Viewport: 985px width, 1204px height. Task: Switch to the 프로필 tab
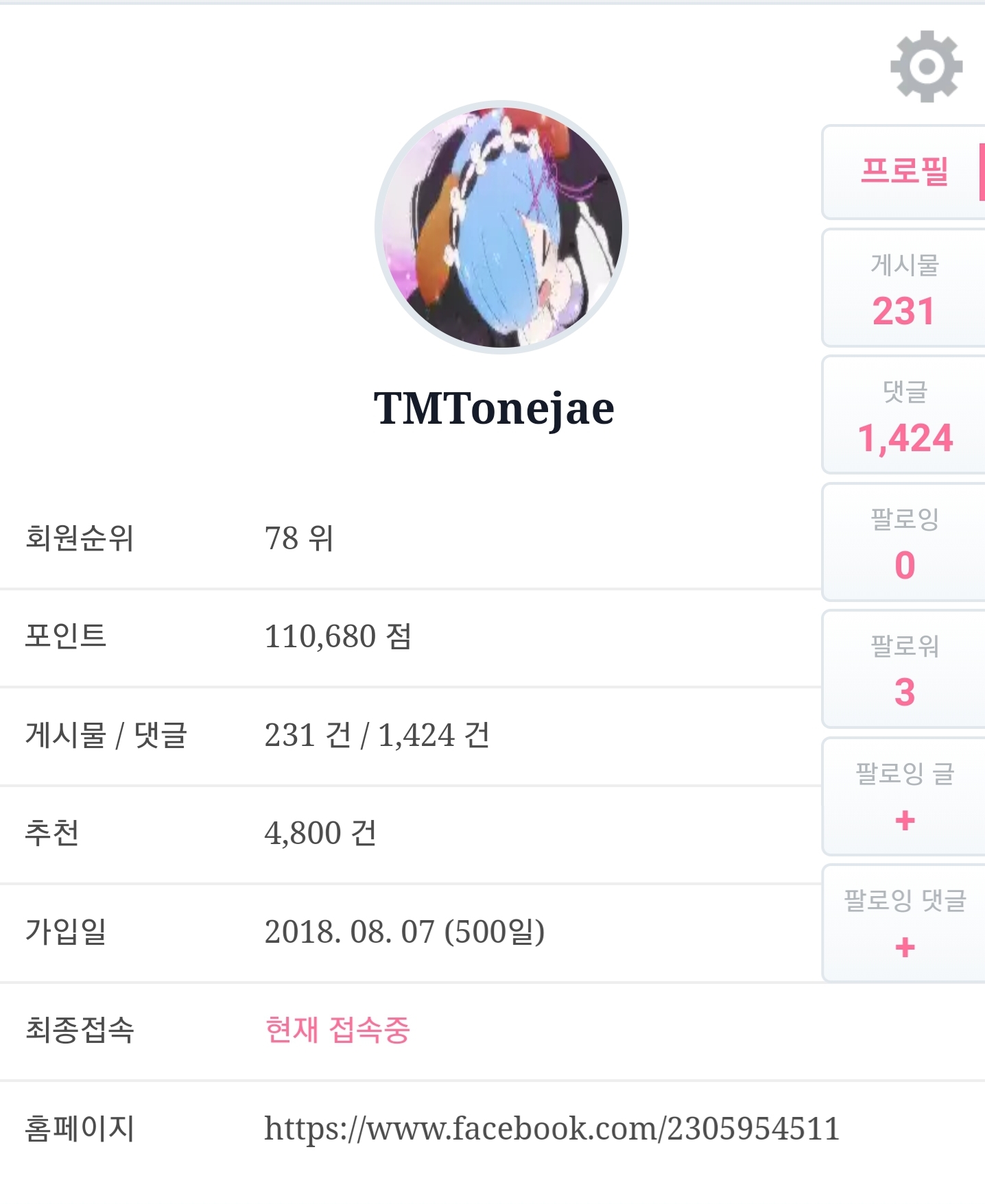point(904,171)
